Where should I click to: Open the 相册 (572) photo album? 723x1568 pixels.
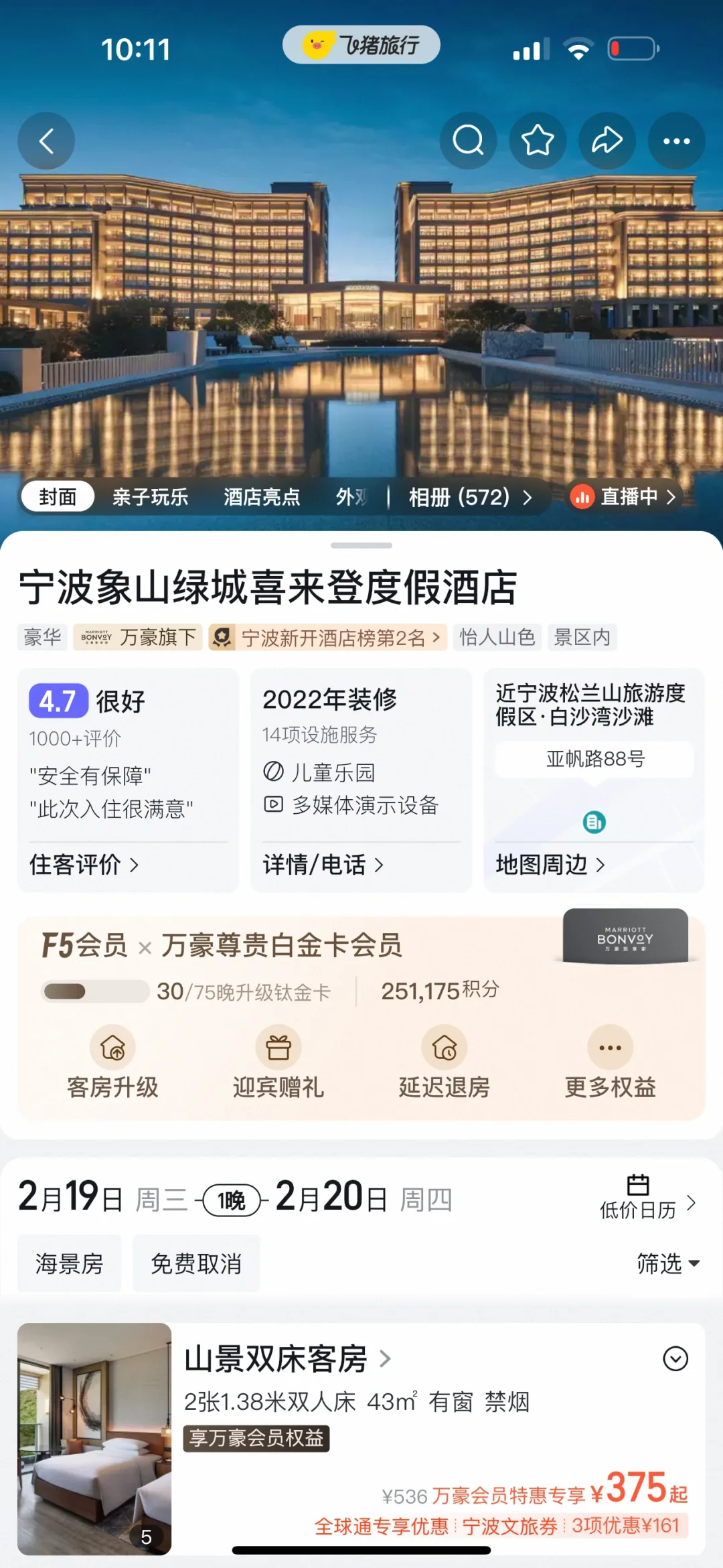470,497
